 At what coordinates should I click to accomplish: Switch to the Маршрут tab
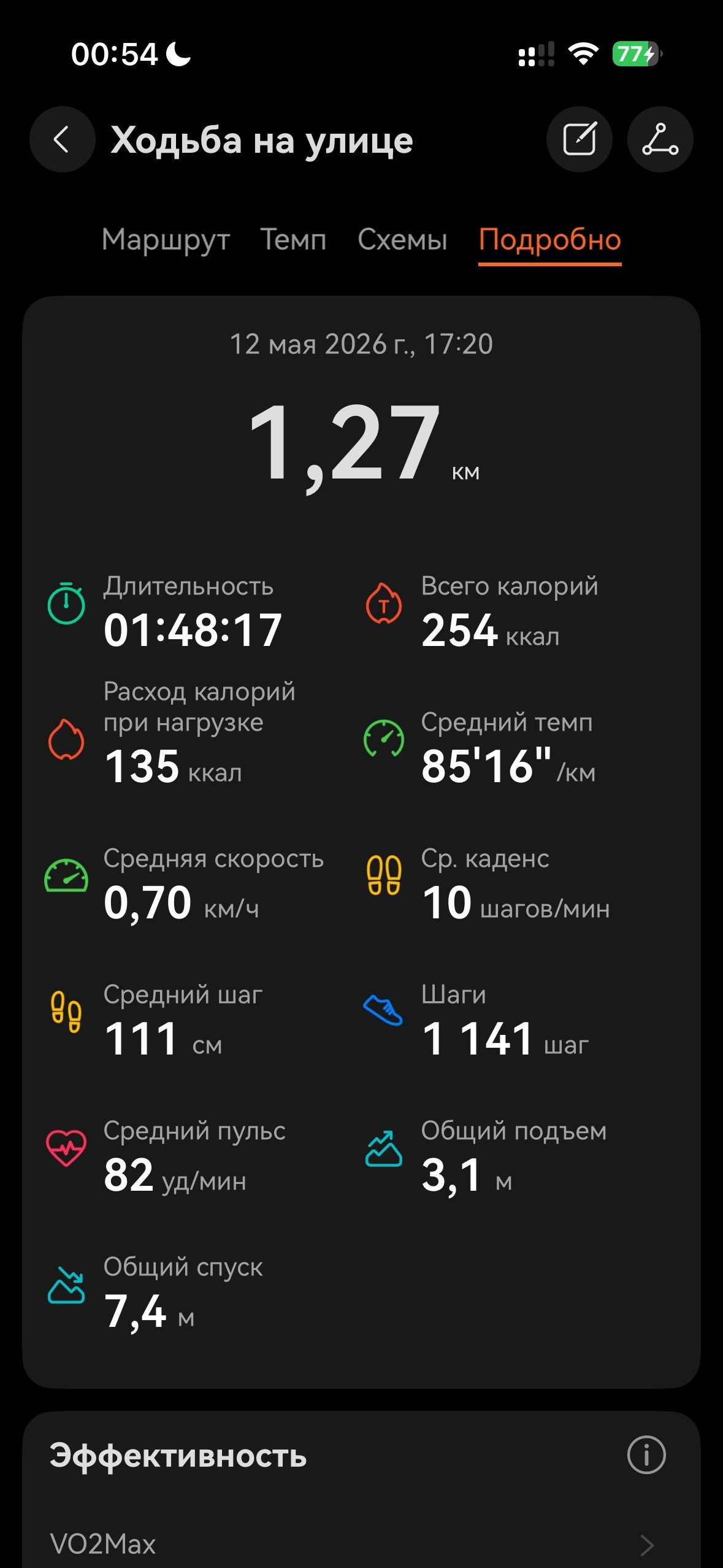click(166, 240)
